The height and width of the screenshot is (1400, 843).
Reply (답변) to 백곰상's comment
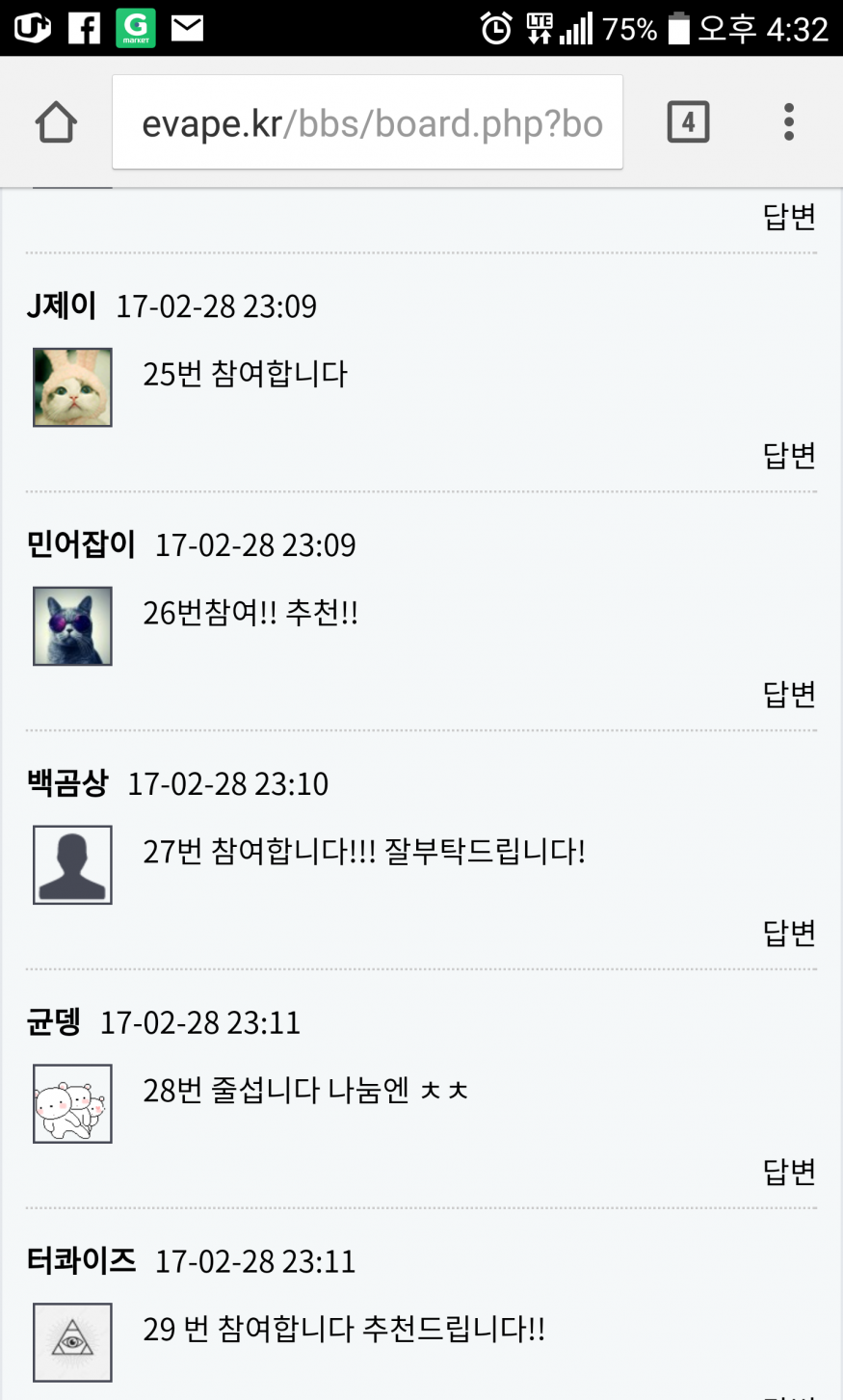point(789,933)
